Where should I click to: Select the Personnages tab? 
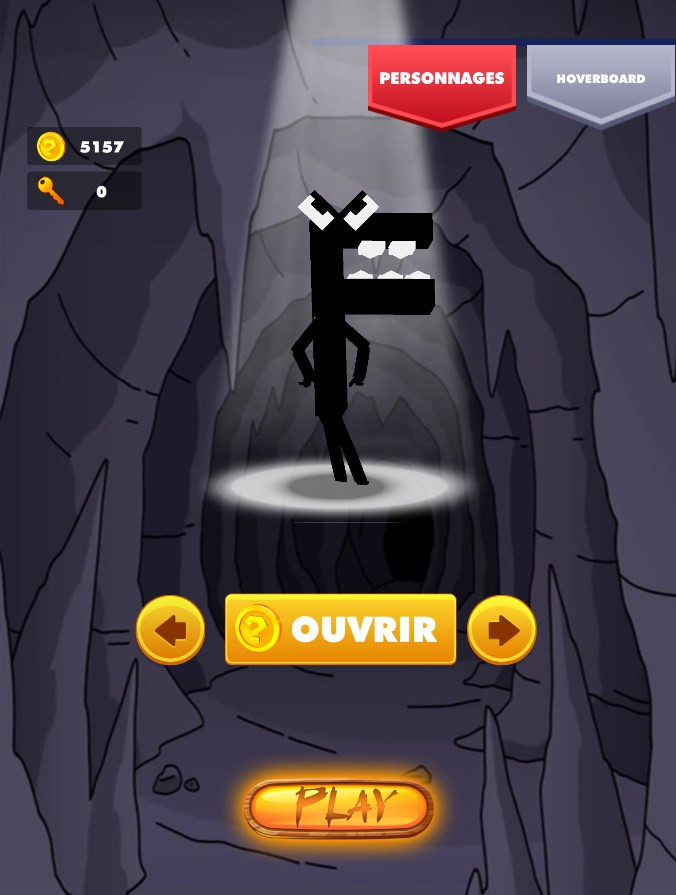tap(441, 79)
